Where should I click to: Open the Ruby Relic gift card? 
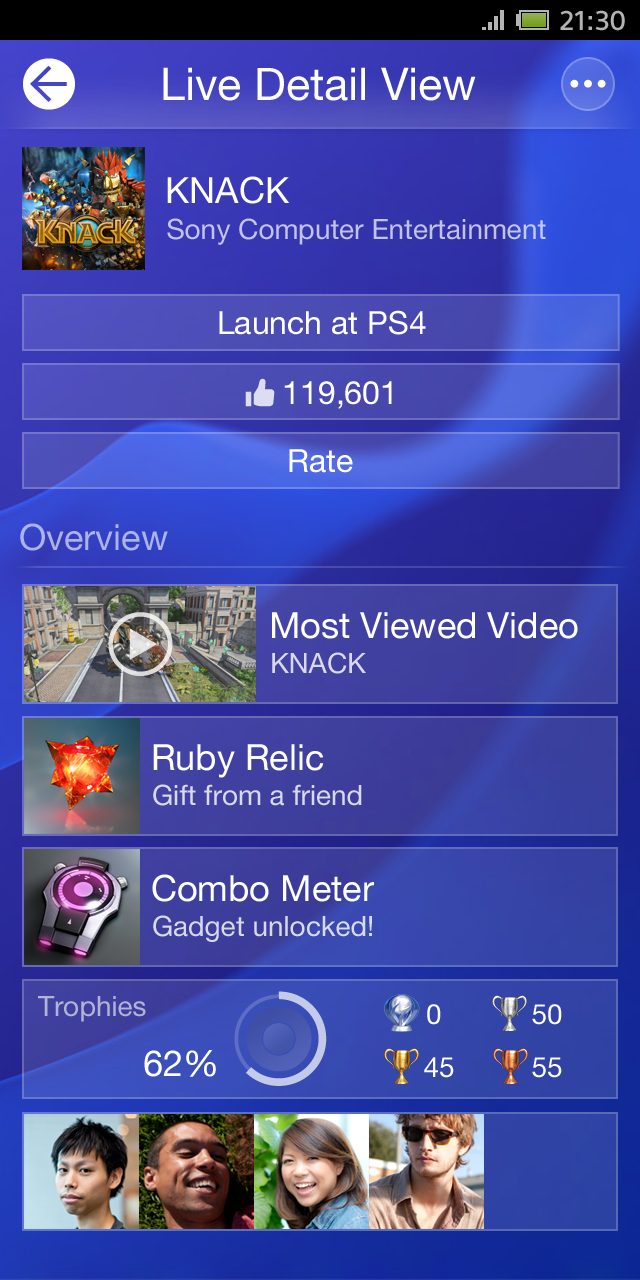point(320,776)
